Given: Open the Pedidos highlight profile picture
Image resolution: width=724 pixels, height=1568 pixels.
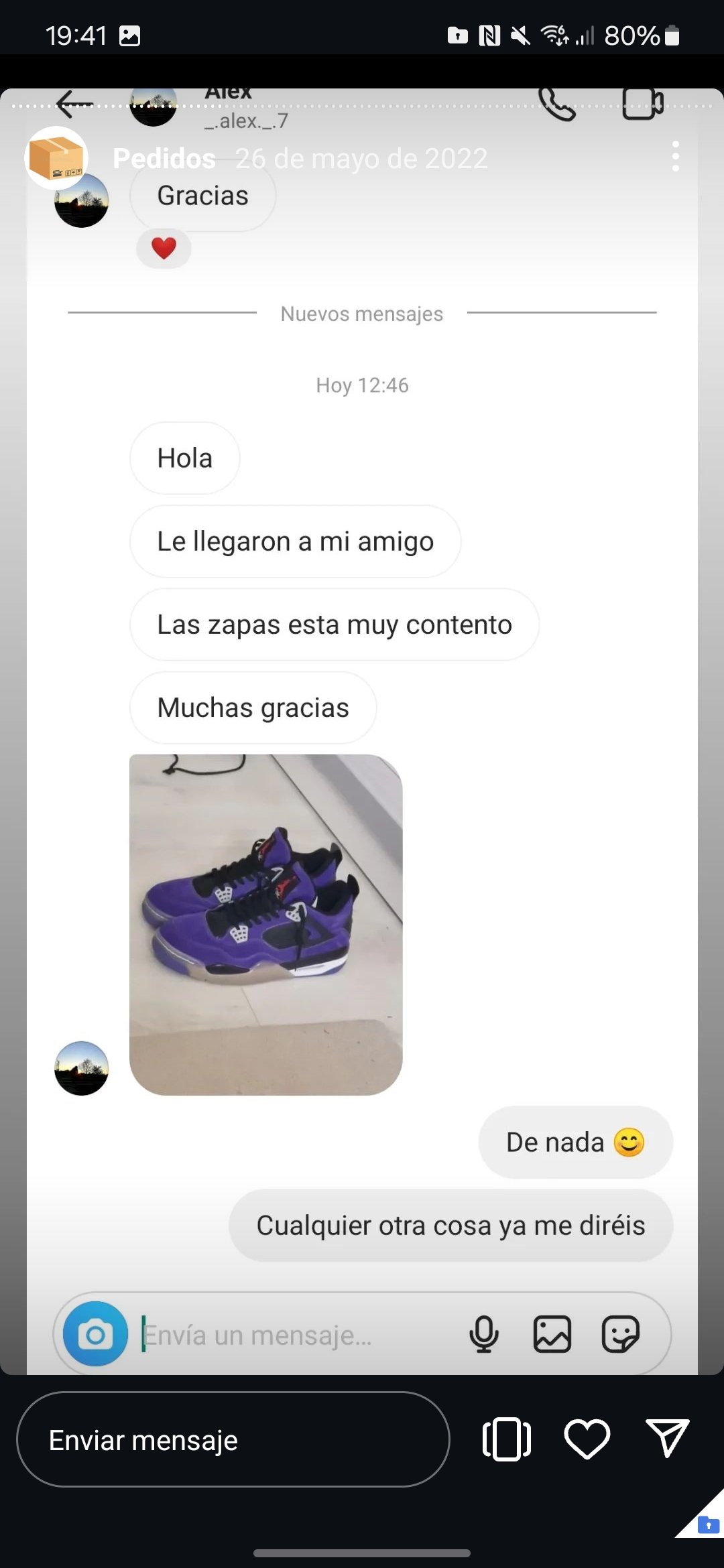Looking at the screenshot, I should 56,157.
